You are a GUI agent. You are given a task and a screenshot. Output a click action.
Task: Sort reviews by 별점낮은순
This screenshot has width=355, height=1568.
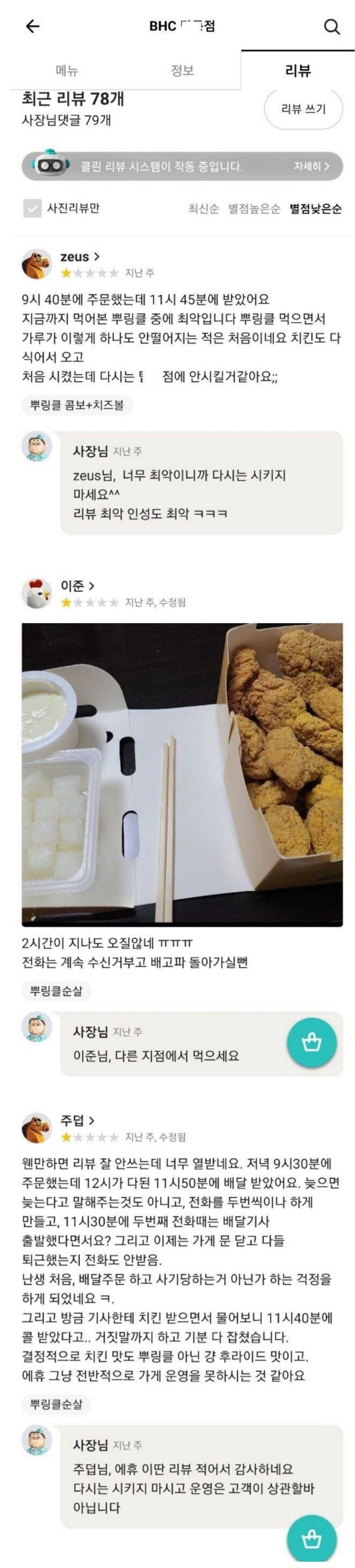tap(315, 209)
